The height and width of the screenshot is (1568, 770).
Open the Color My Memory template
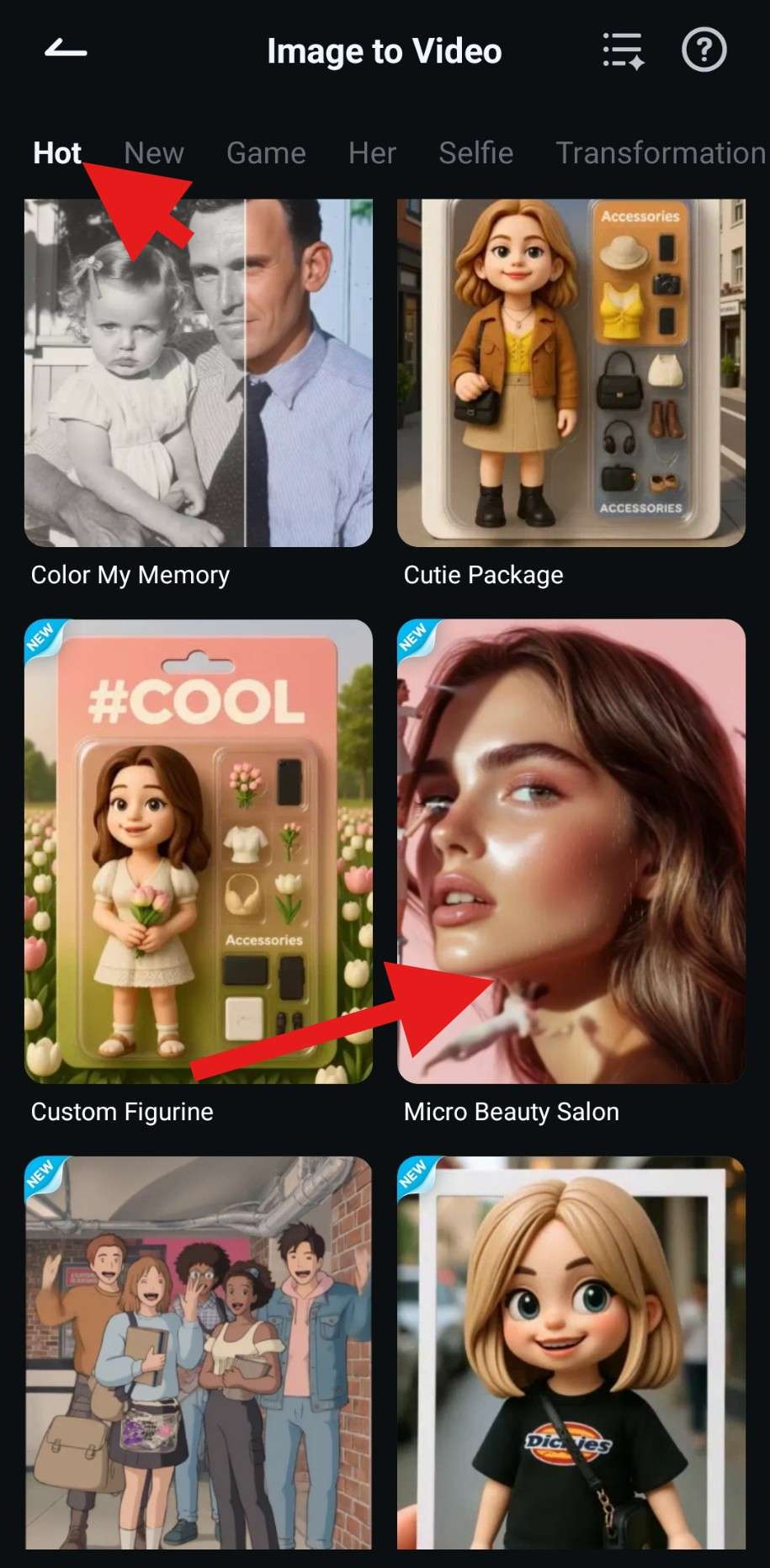[x=199, y=373]
